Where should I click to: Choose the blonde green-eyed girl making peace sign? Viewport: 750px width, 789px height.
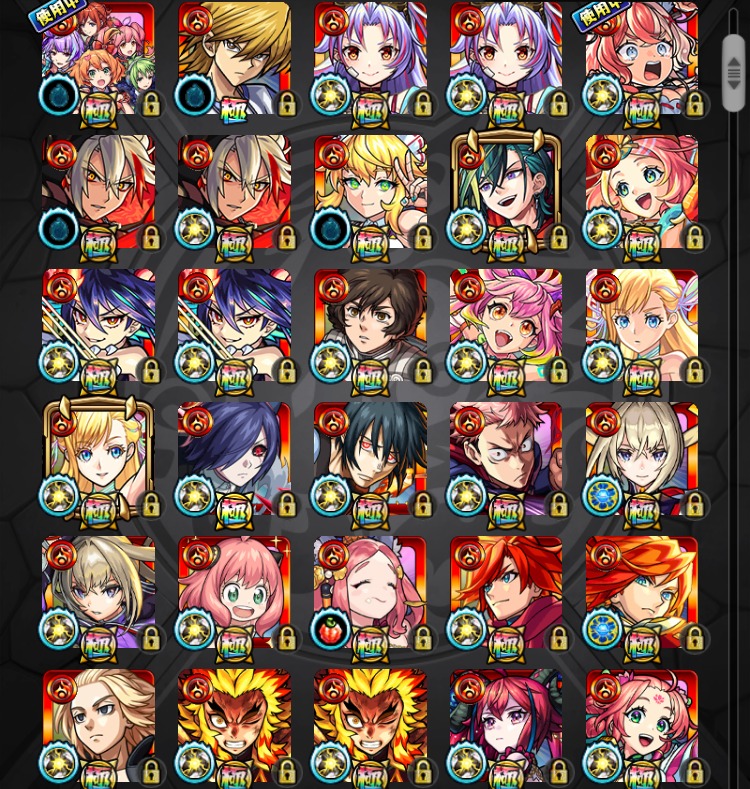[370, 190]
